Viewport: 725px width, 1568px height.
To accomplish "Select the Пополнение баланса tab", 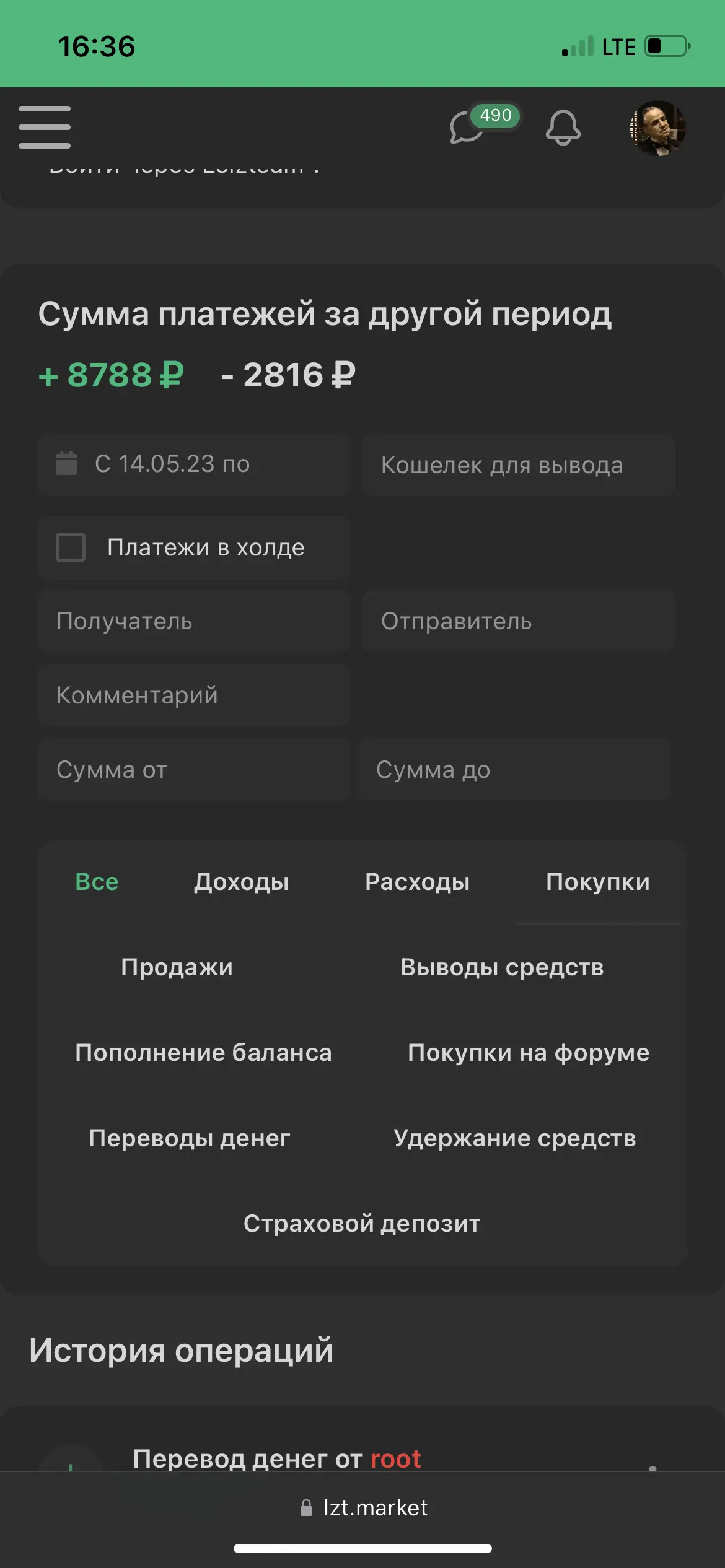I will coord(203,1052).
